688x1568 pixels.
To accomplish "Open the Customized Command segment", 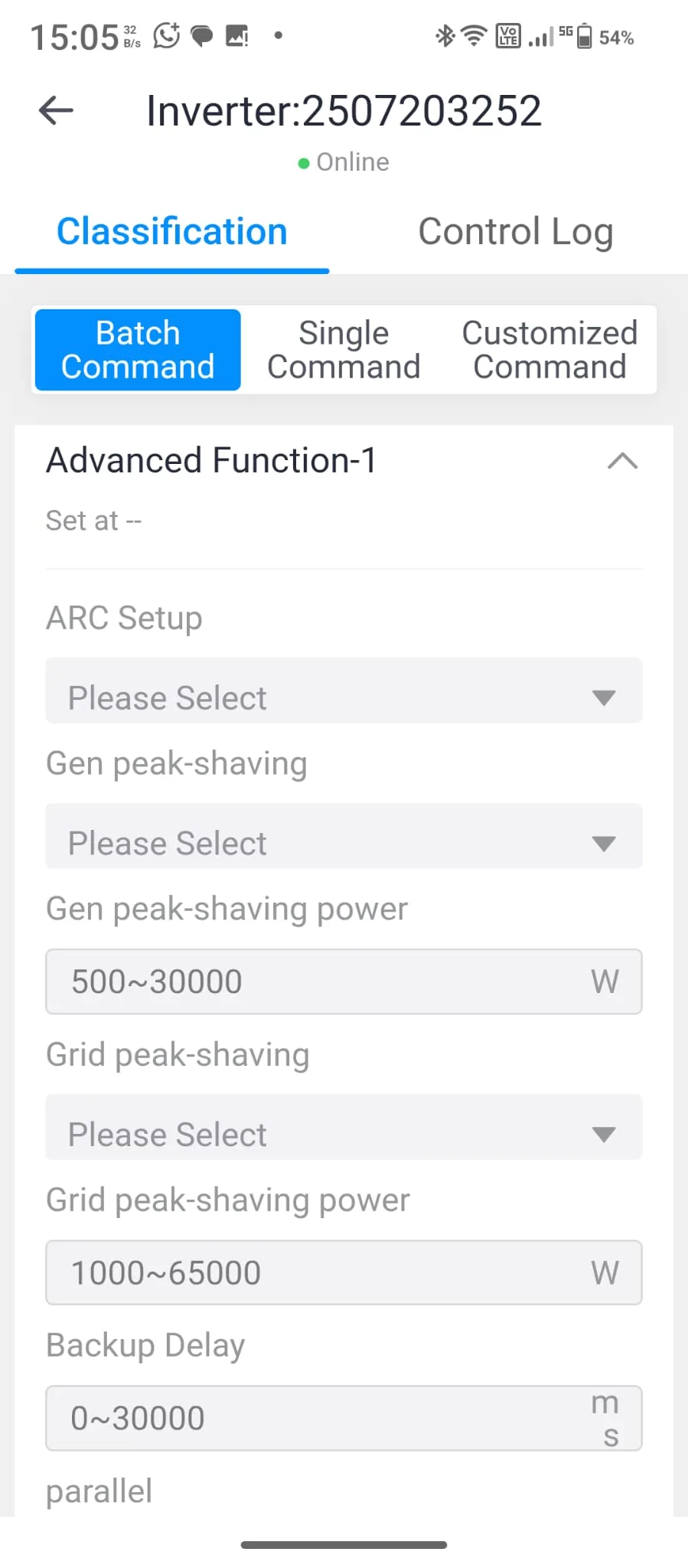I will (549, 350).
